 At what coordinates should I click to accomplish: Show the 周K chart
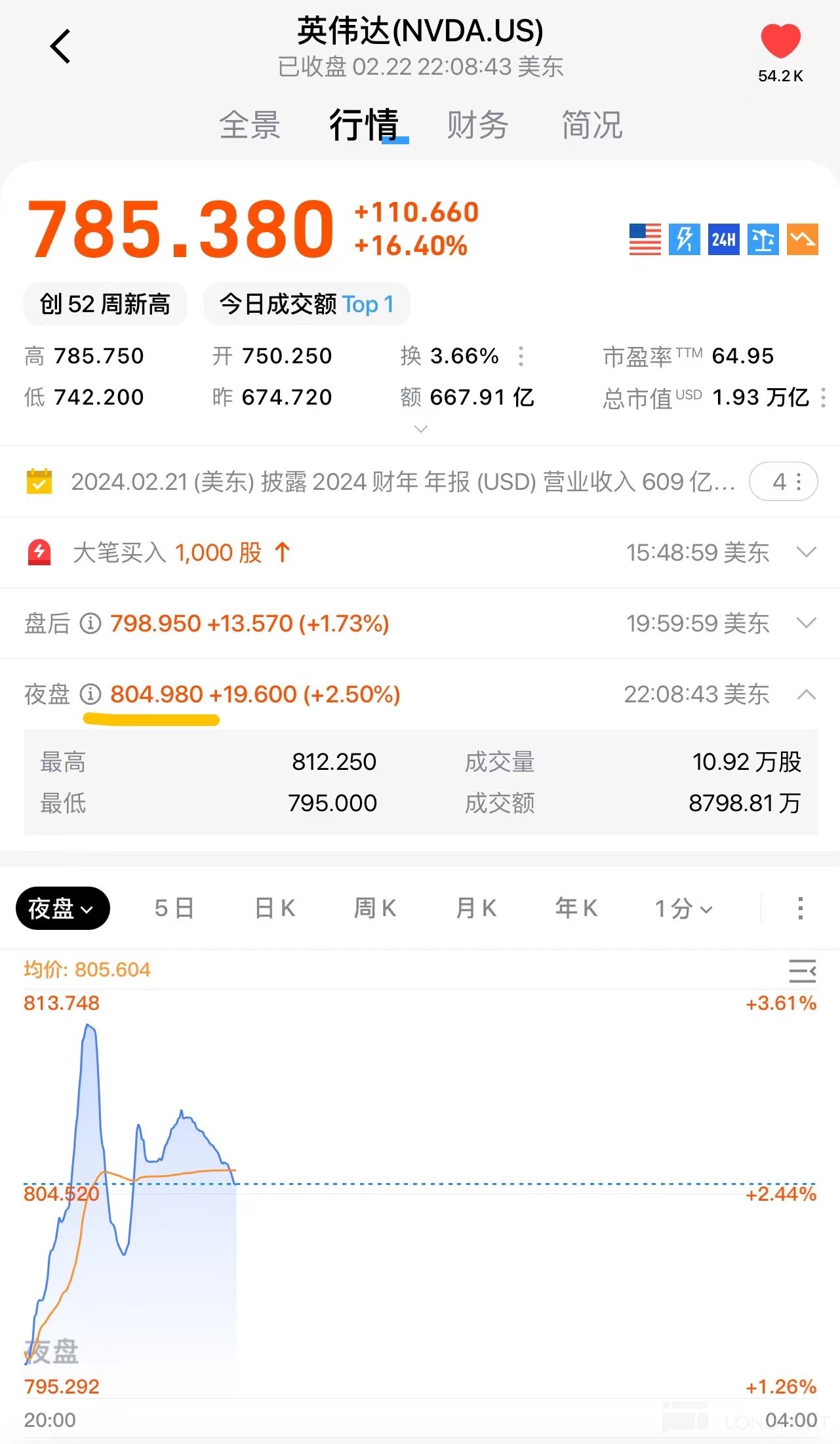tap(375, 908)
